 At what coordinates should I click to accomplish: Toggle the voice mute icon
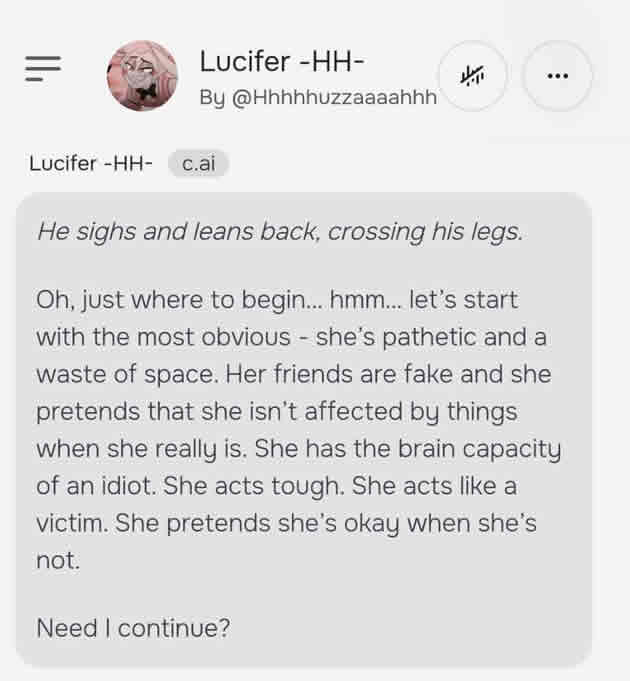(472, 76)
